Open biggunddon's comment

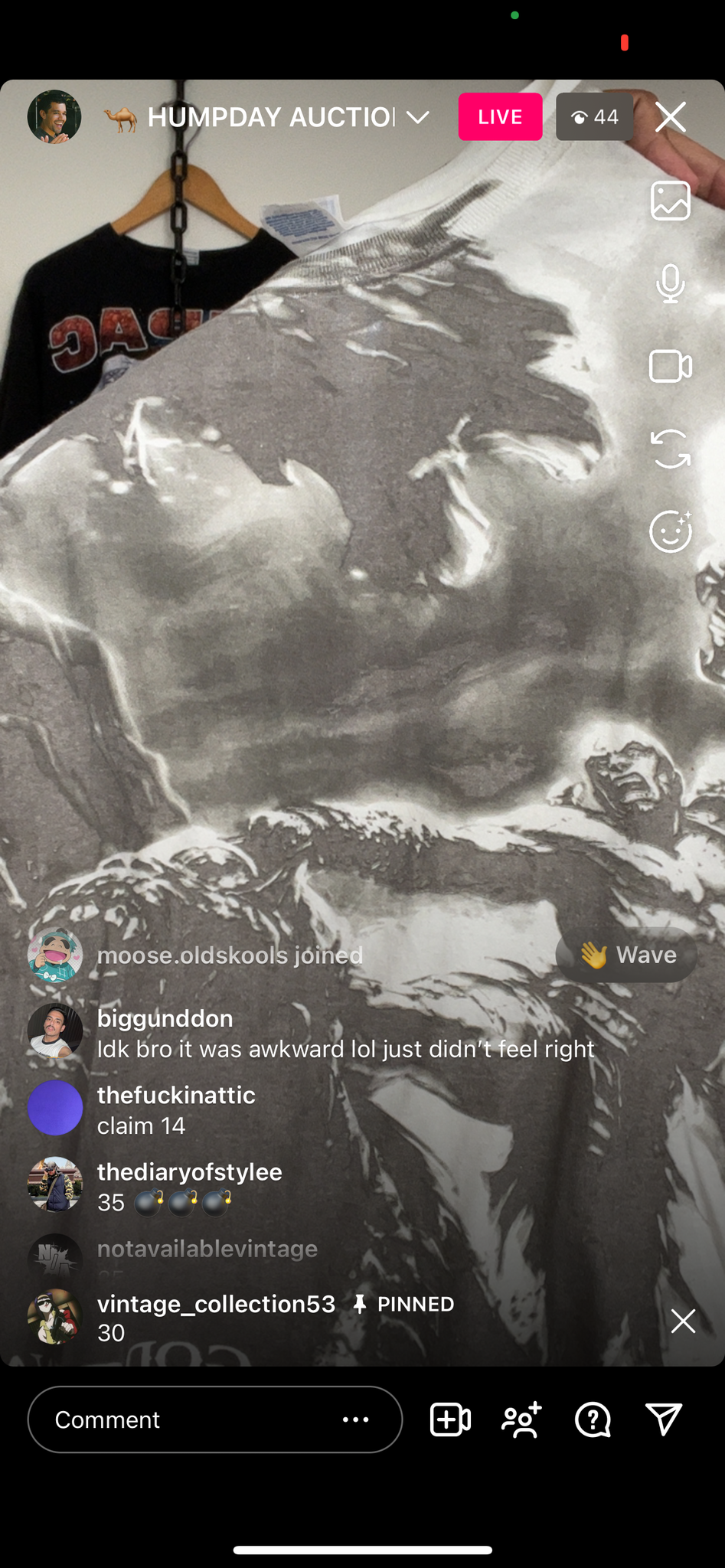coord(345,1034)
